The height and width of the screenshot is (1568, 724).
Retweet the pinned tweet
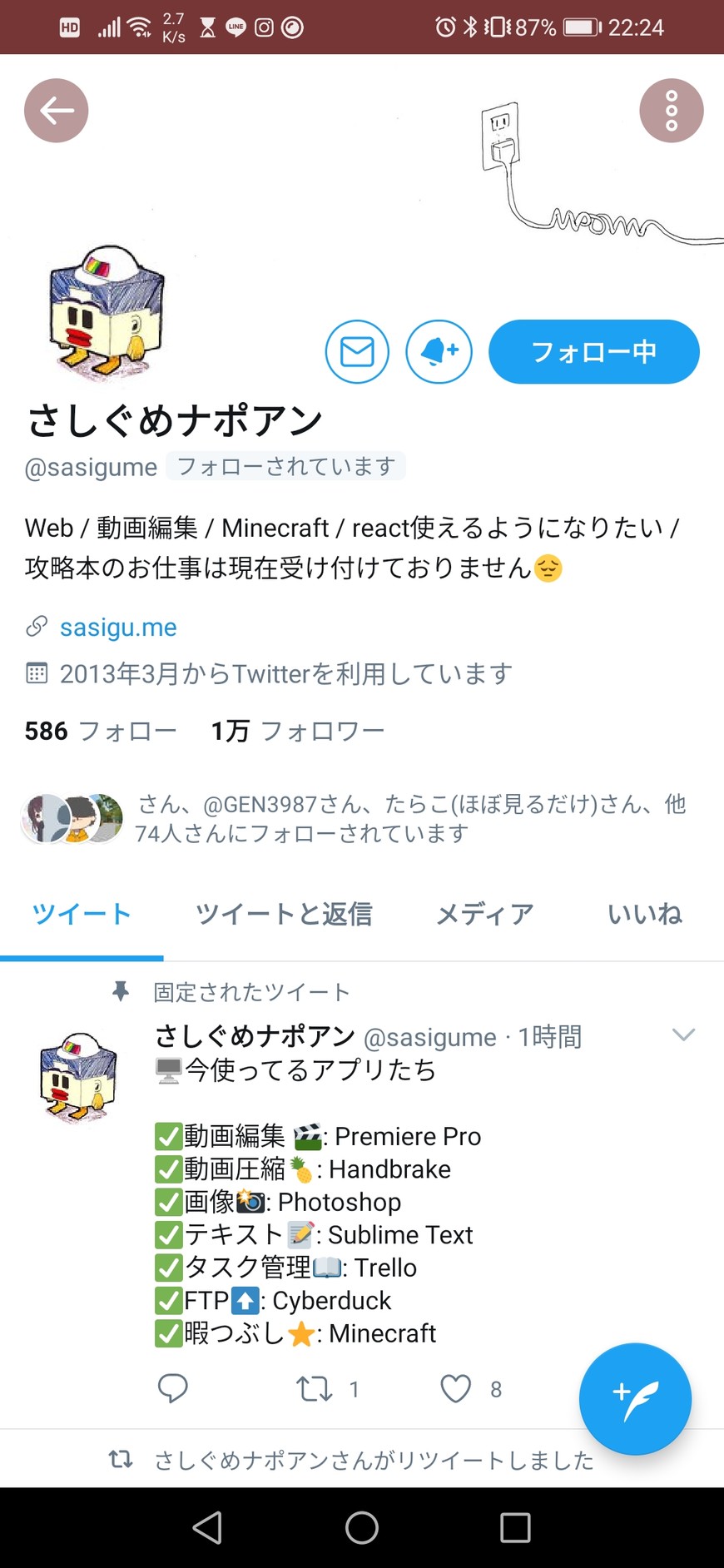315,1389
